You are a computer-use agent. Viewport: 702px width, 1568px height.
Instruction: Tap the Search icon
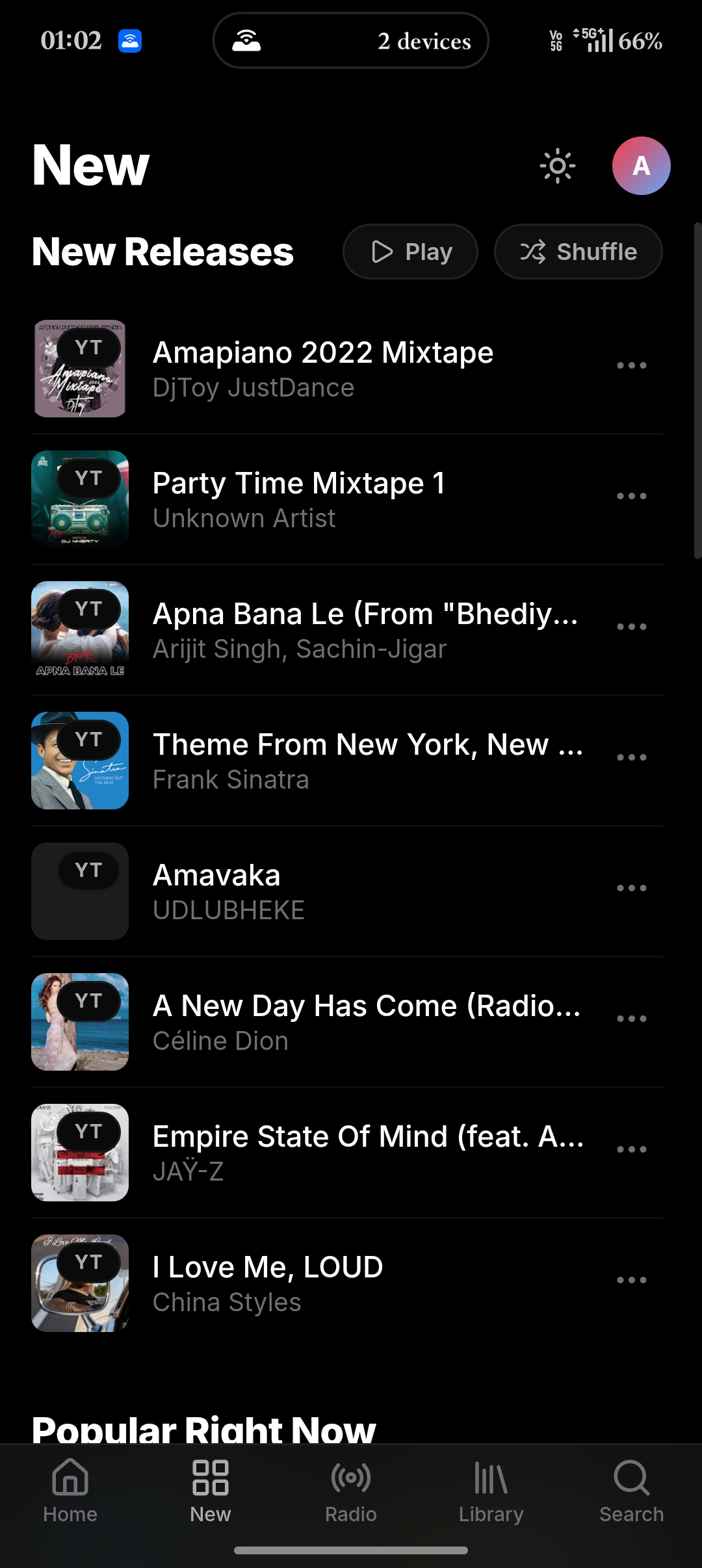click(631, 1484)
